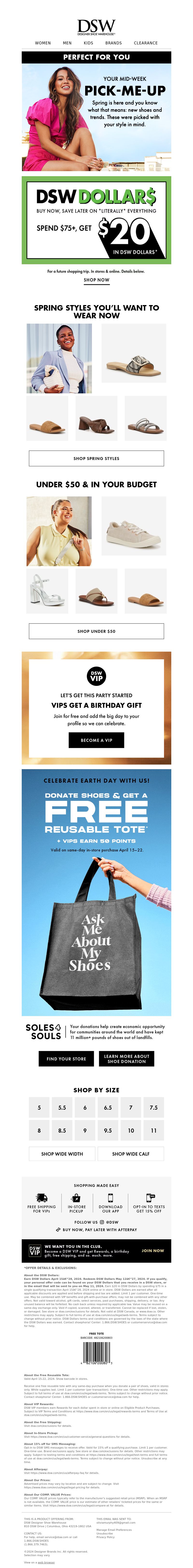The width and height of the screenshot is (193, 1568).
Task: Open the WOMEN navigation link
Action: click(43, 43)
